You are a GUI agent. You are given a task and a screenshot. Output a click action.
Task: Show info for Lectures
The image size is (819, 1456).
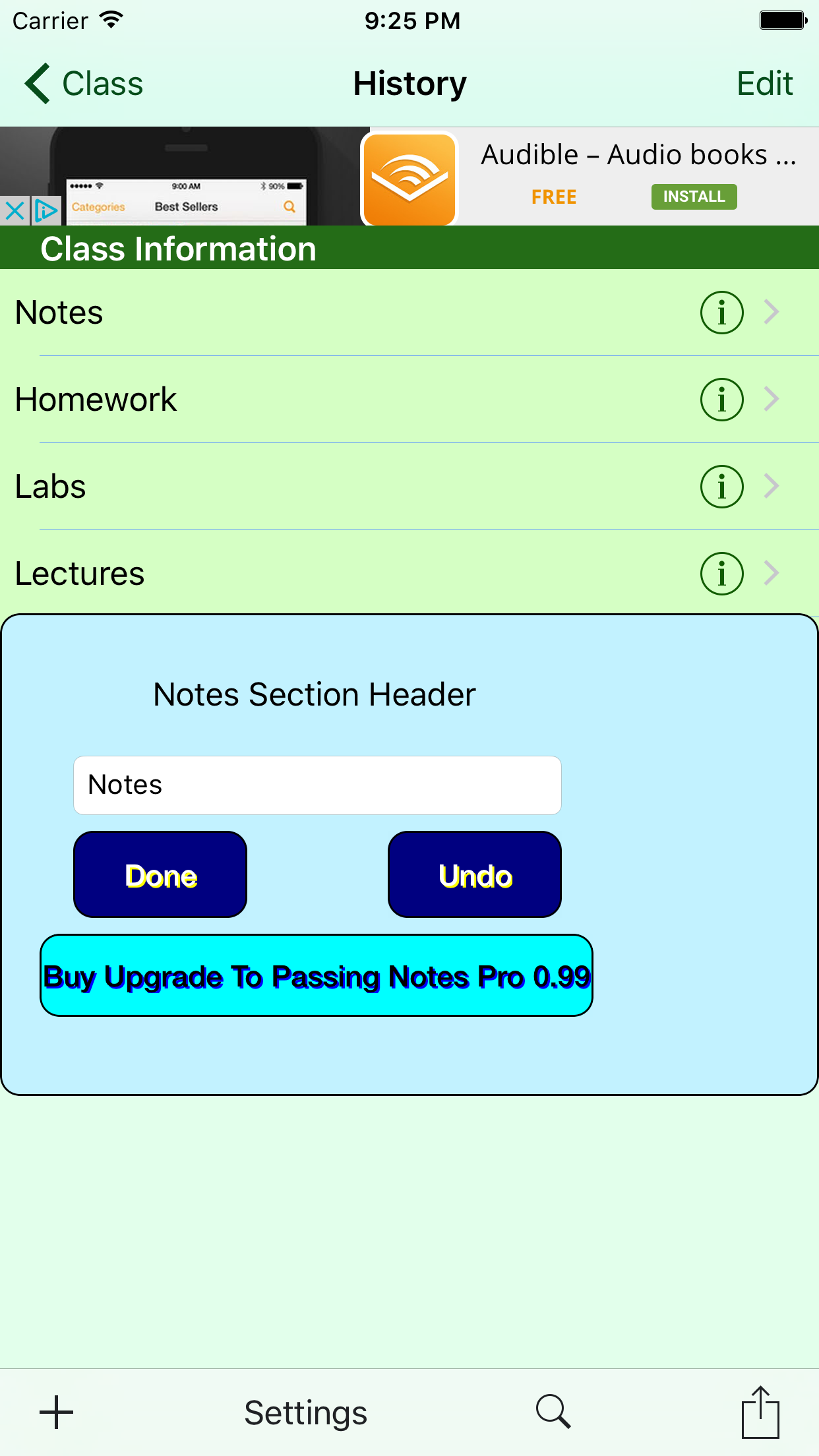tap(721, 574)
